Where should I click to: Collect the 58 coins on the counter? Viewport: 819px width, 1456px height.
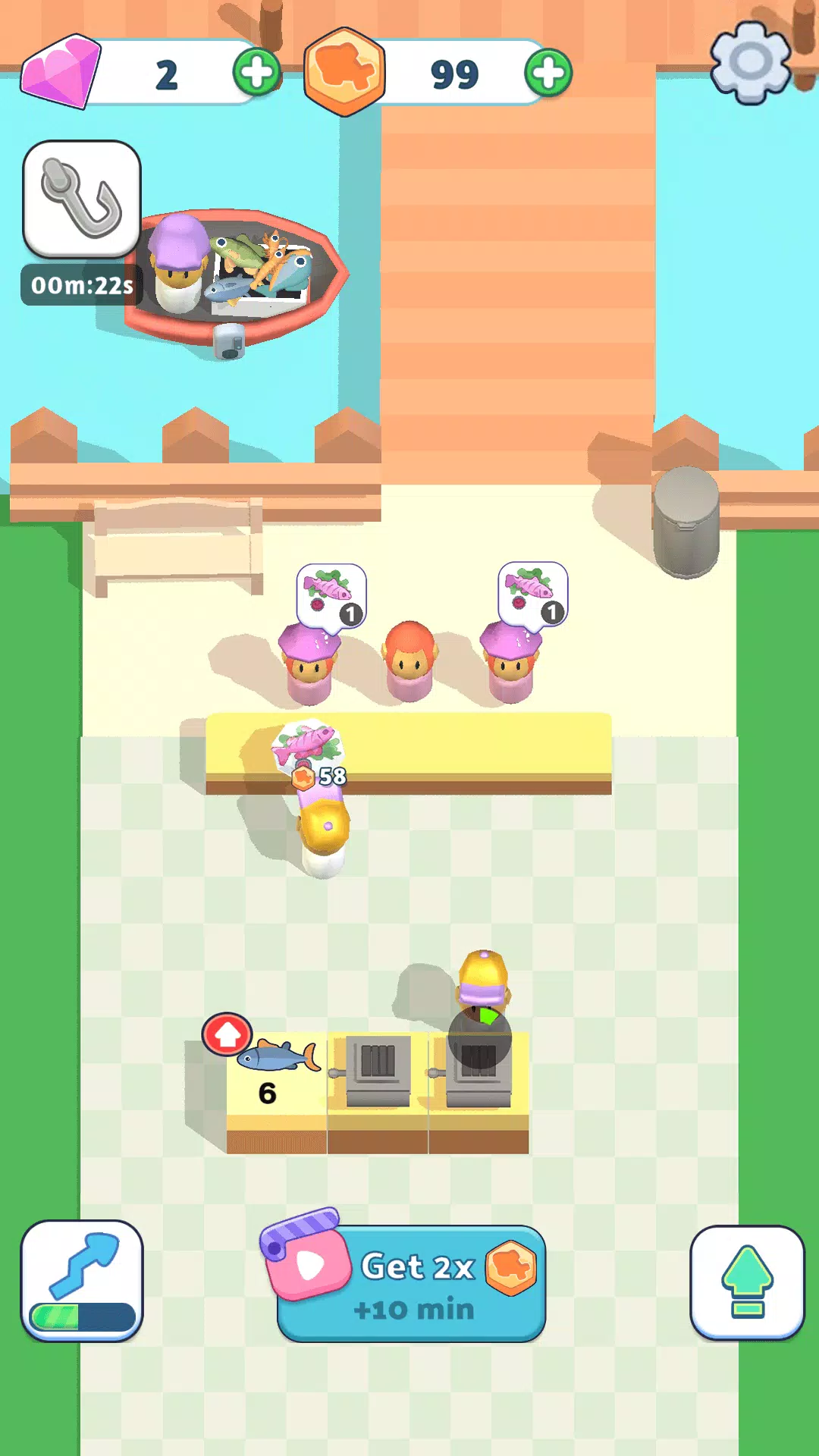(322, 776)
